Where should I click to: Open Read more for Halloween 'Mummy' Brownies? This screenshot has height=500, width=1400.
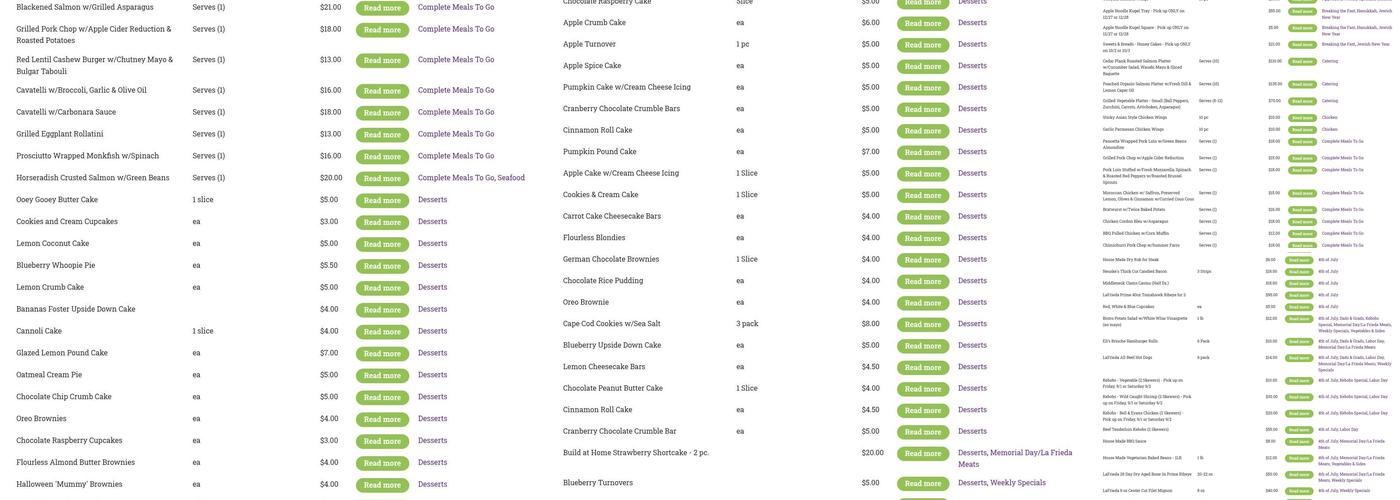coord(382,485)
